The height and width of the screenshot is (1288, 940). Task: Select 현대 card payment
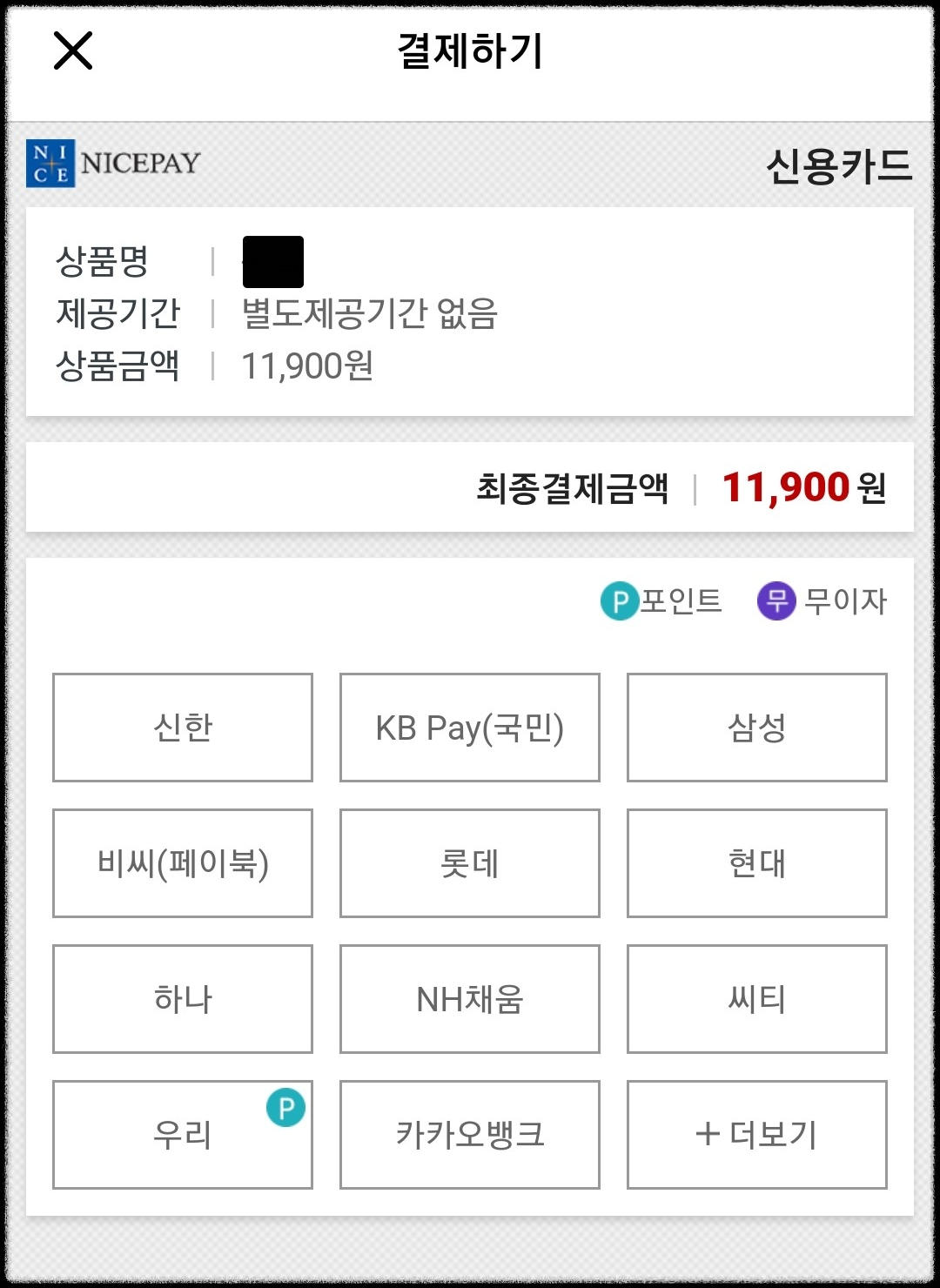point(756,862)
